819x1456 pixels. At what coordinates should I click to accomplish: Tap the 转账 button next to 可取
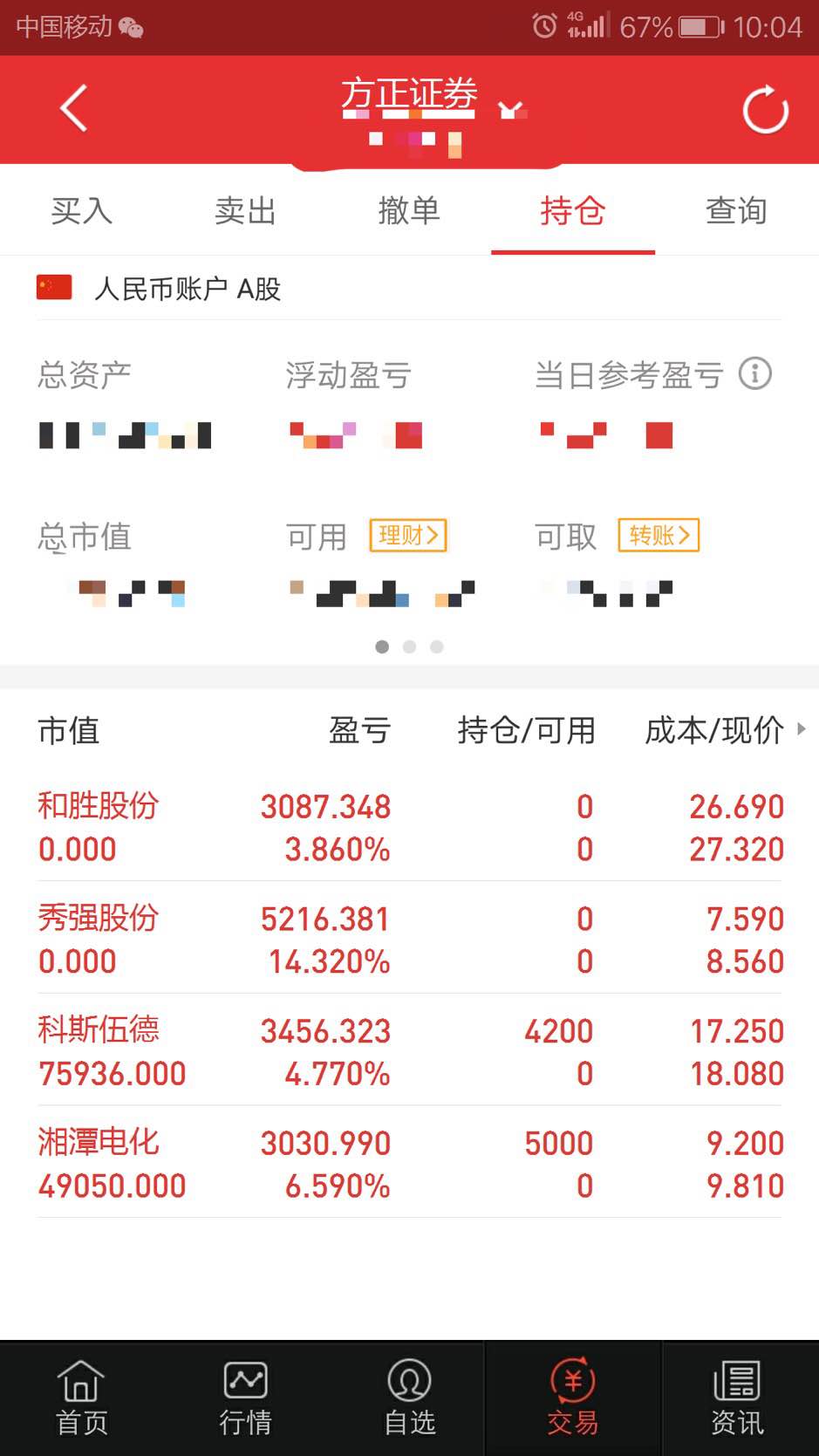(x=659, y=536)
